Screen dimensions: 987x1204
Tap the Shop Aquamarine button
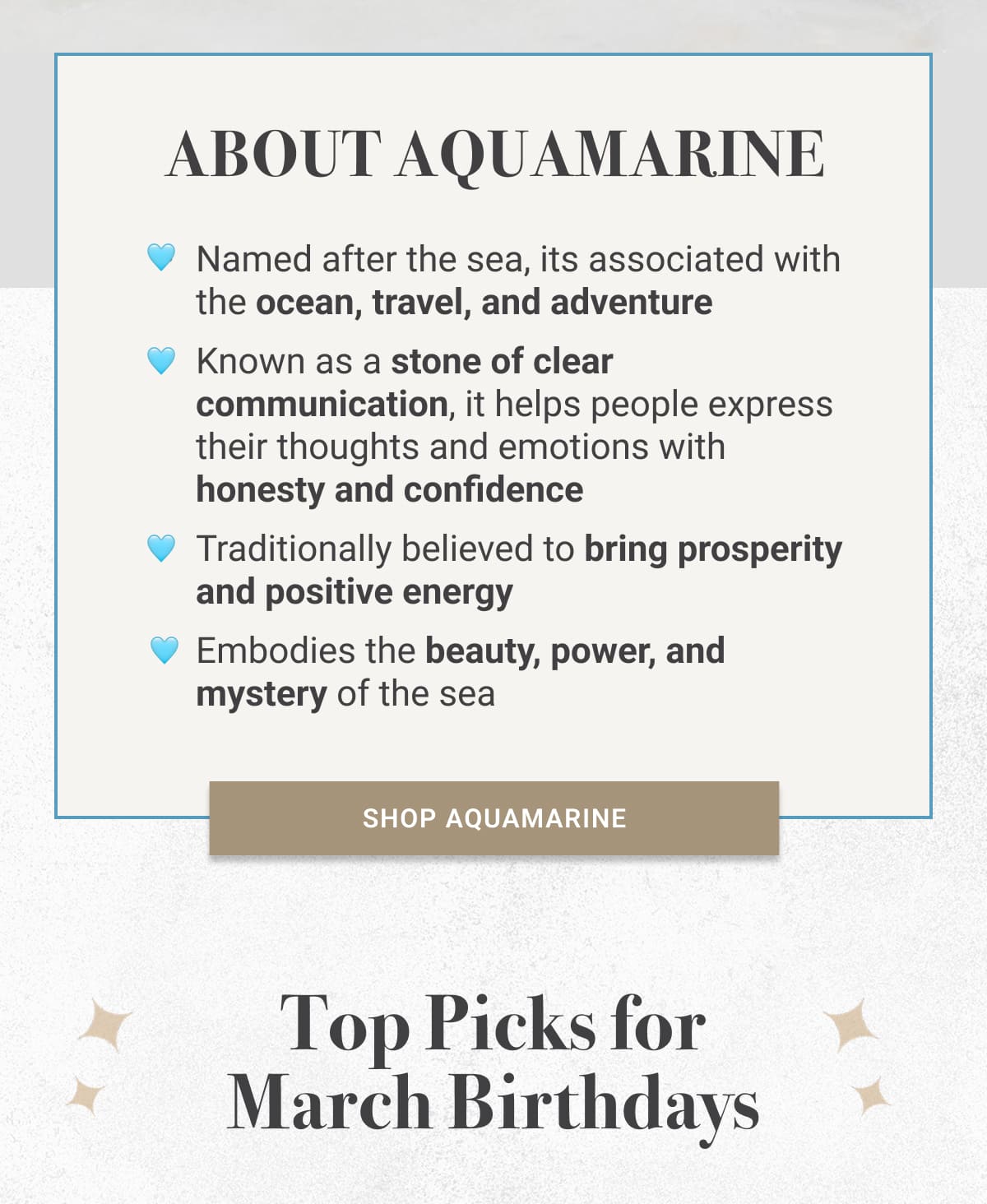[x=493, y=818]
